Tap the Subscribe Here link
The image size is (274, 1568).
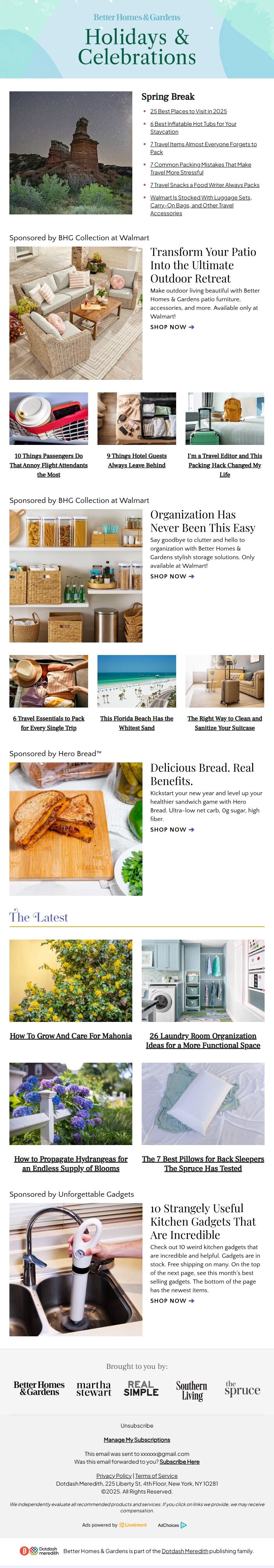point(179,1461)
